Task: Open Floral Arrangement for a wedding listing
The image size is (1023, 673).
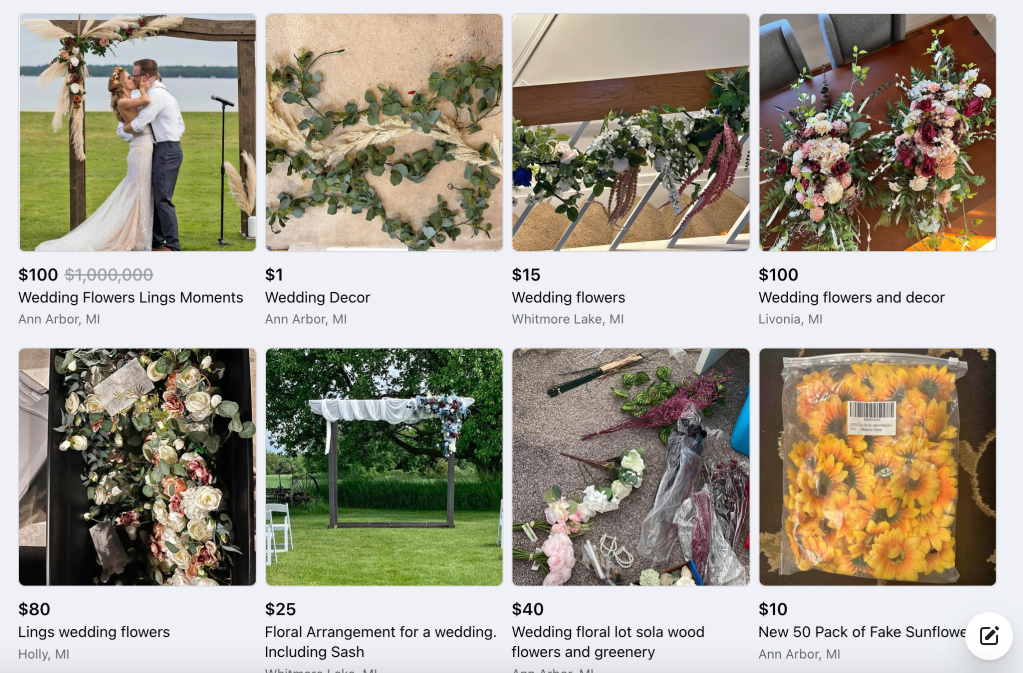Action: tap(384, 466)
